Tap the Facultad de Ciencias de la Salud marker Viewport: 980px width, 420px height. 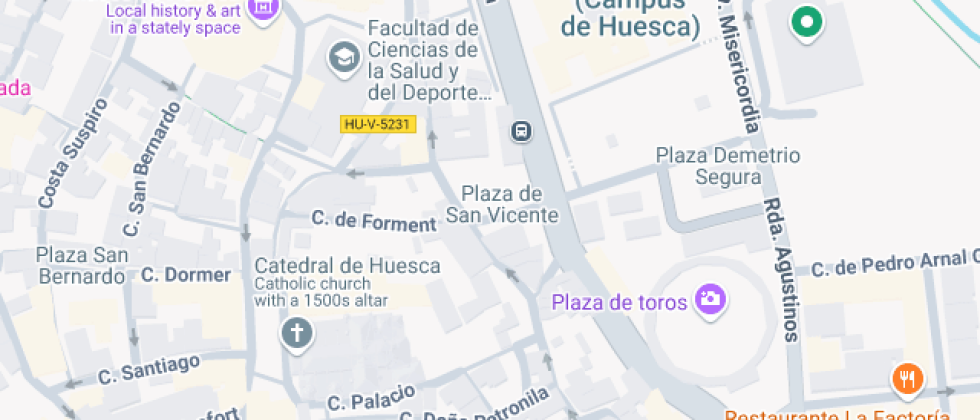click(345, 58)
